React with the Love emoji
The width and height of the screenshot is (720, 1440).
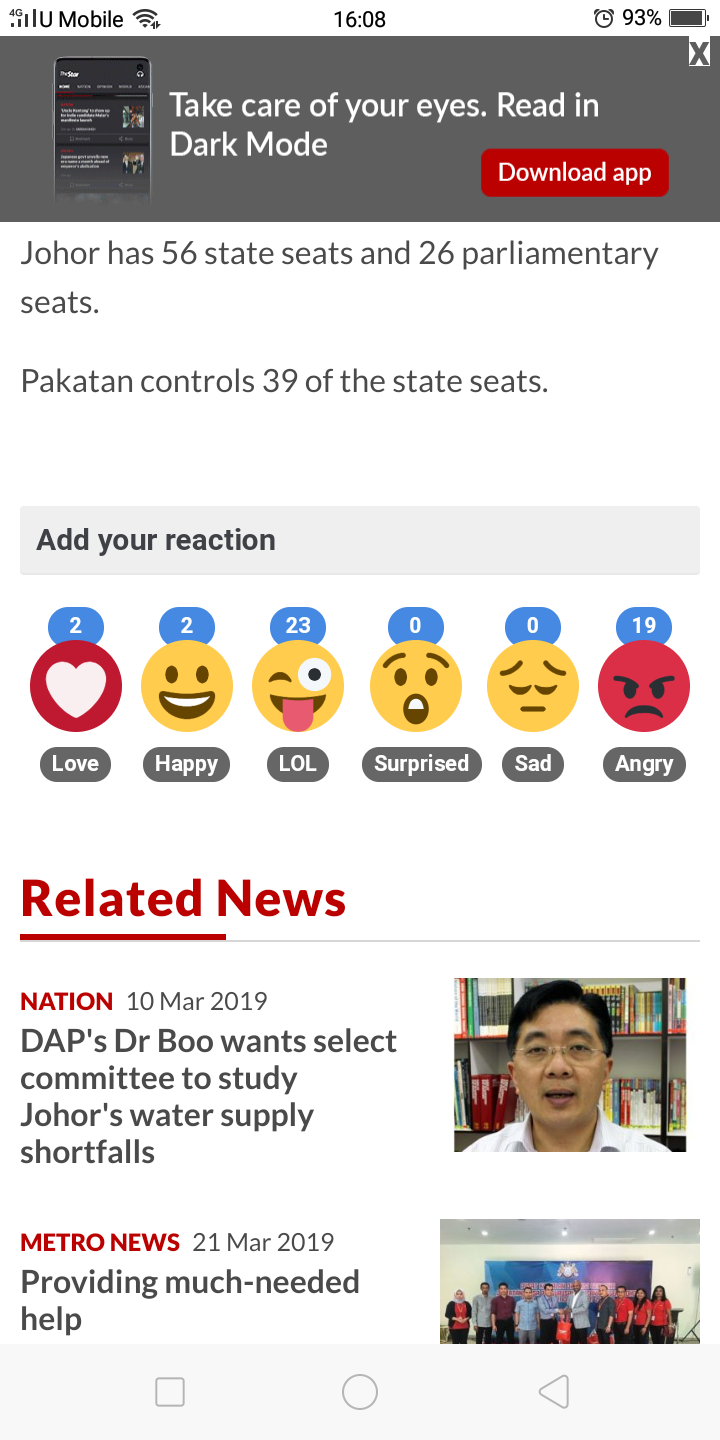tap(76, 686)
